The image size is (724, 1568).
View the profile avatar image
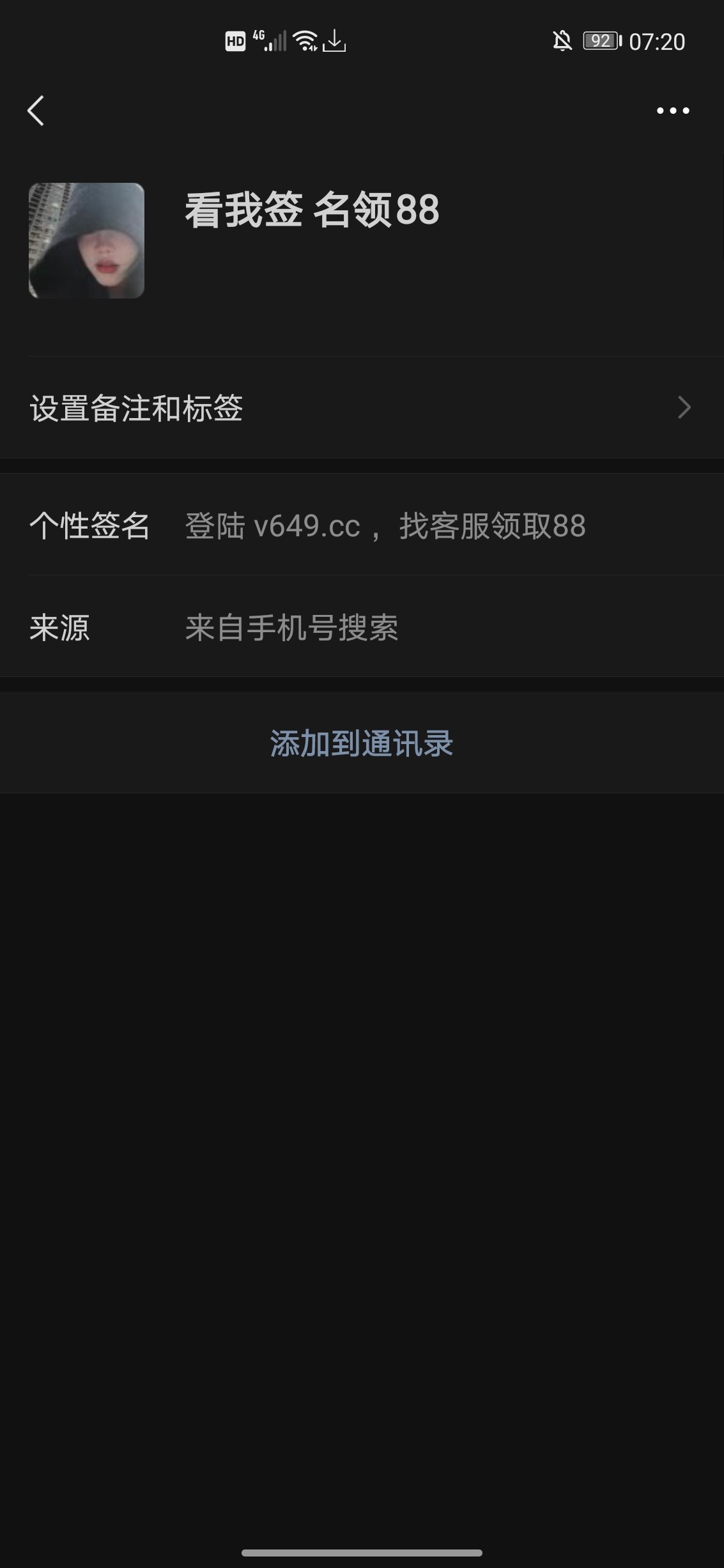coord(86,240)
